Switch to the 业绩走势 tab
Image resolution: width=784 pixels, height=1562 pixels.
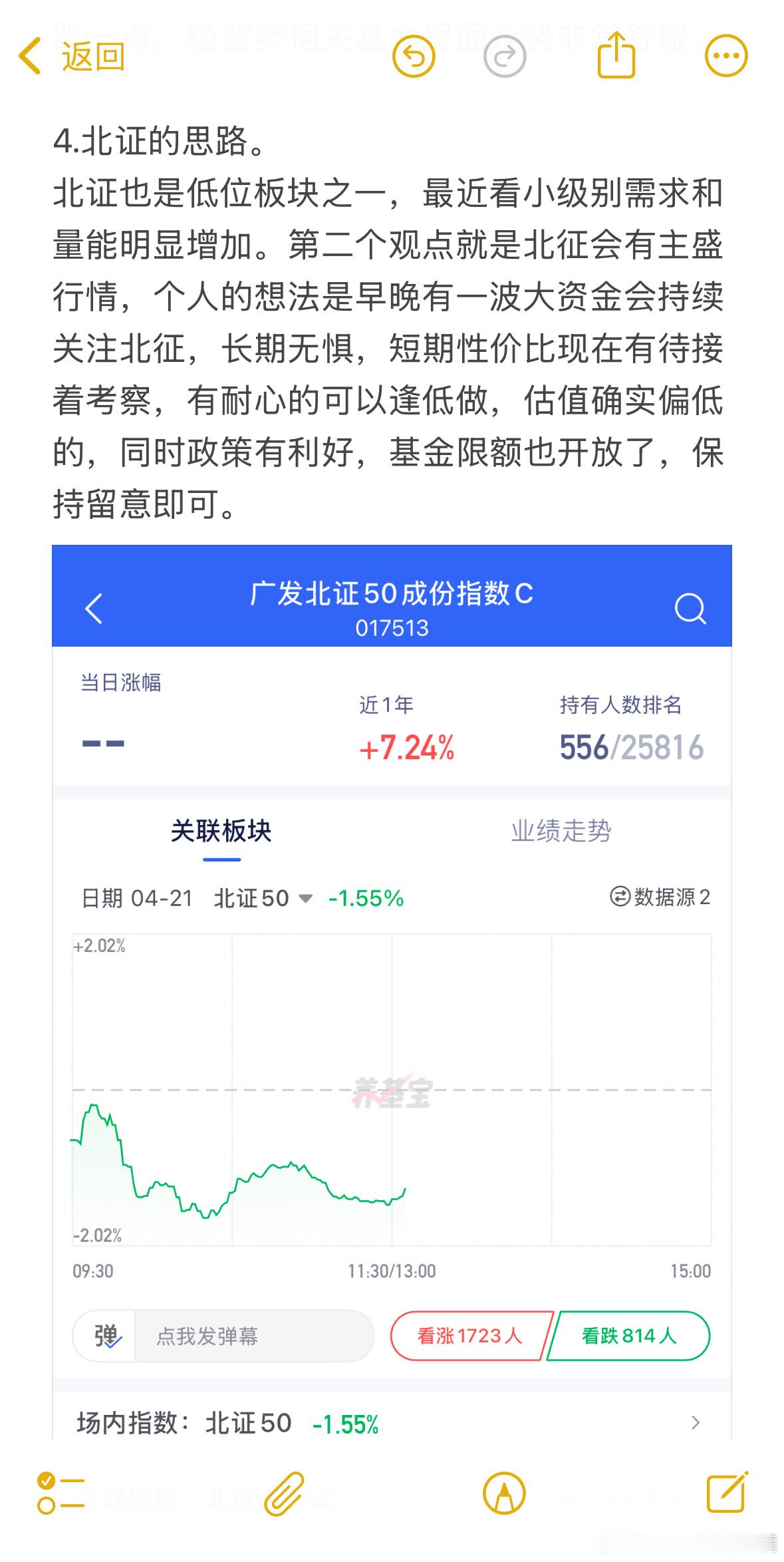pos(562,830)
